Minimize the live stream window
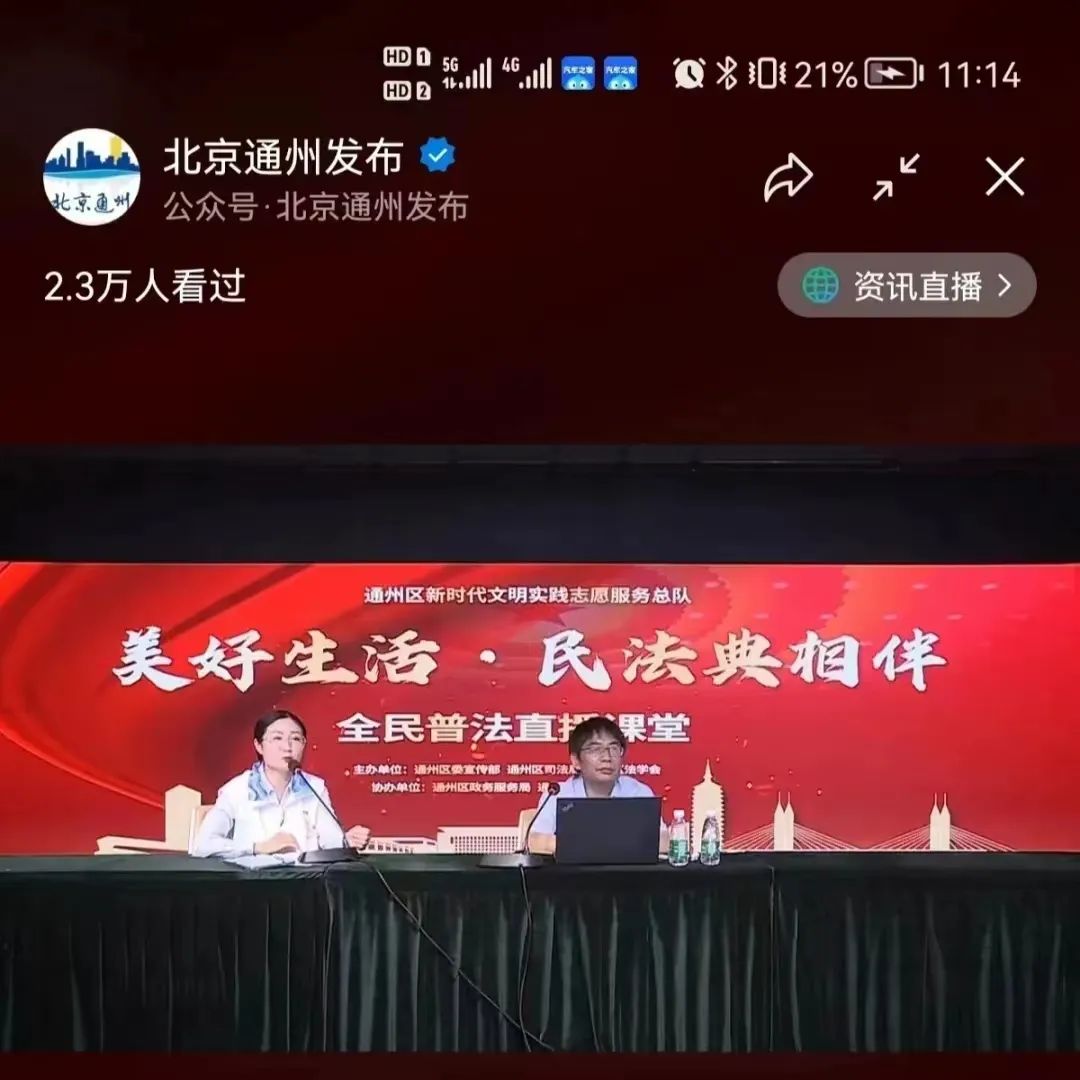The height and width of the screenshot is (1080, 1080). (x=896, y=177)
